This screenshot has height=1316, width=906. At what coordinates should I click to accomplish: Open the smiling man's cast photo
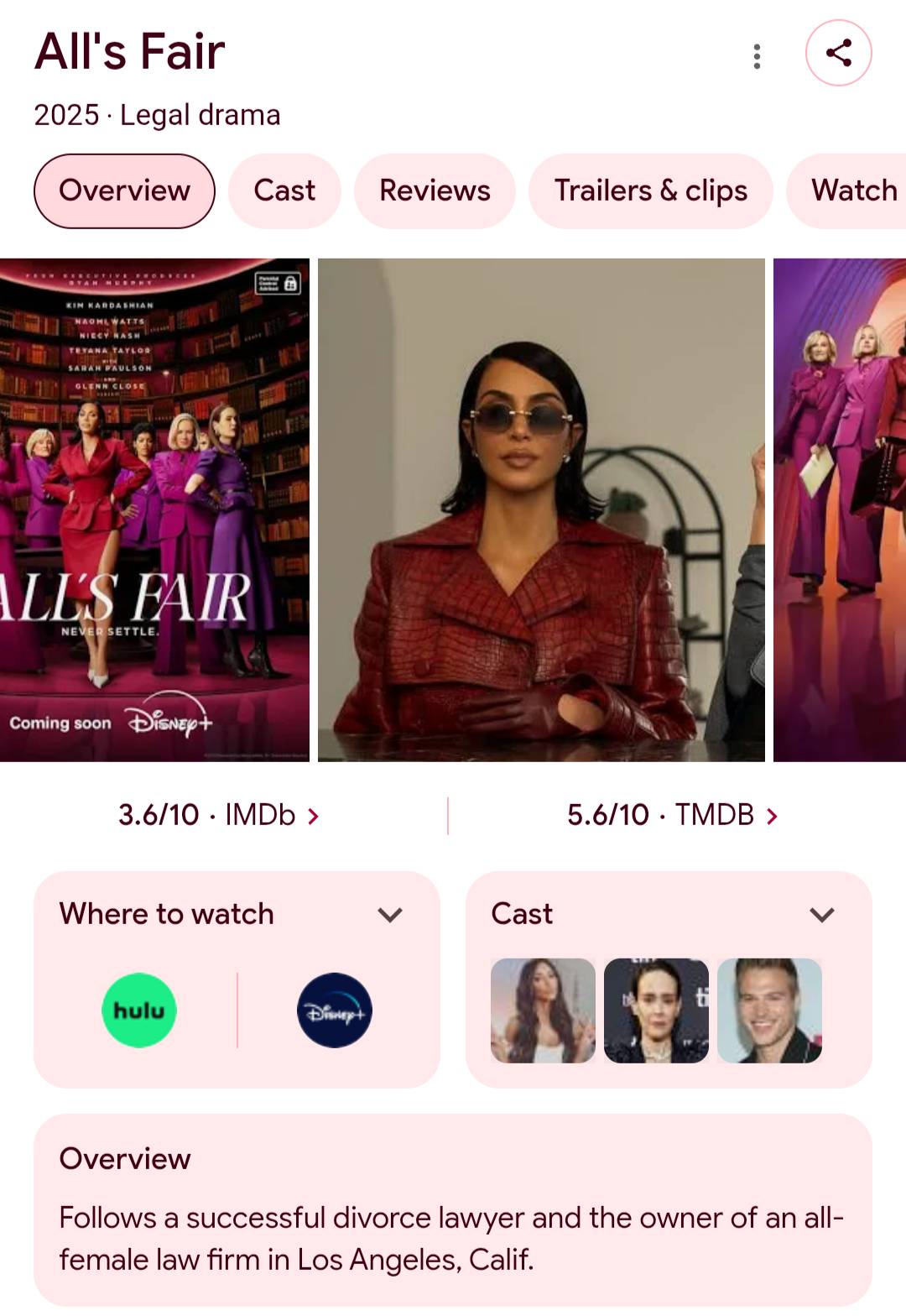click(769, 1010)
